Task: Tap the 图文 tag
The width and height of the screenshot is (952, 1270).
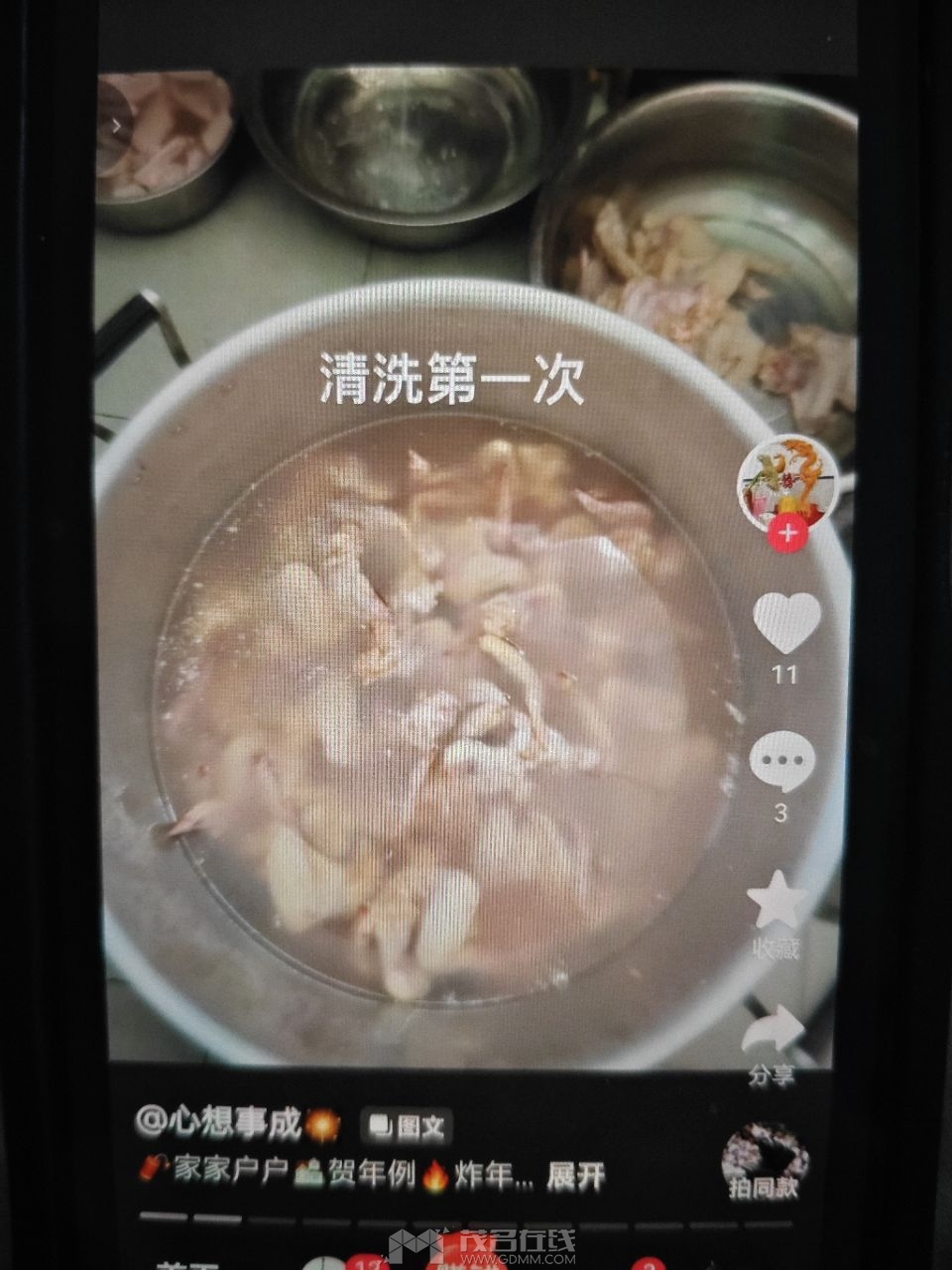Action: tap(408, 1126)
